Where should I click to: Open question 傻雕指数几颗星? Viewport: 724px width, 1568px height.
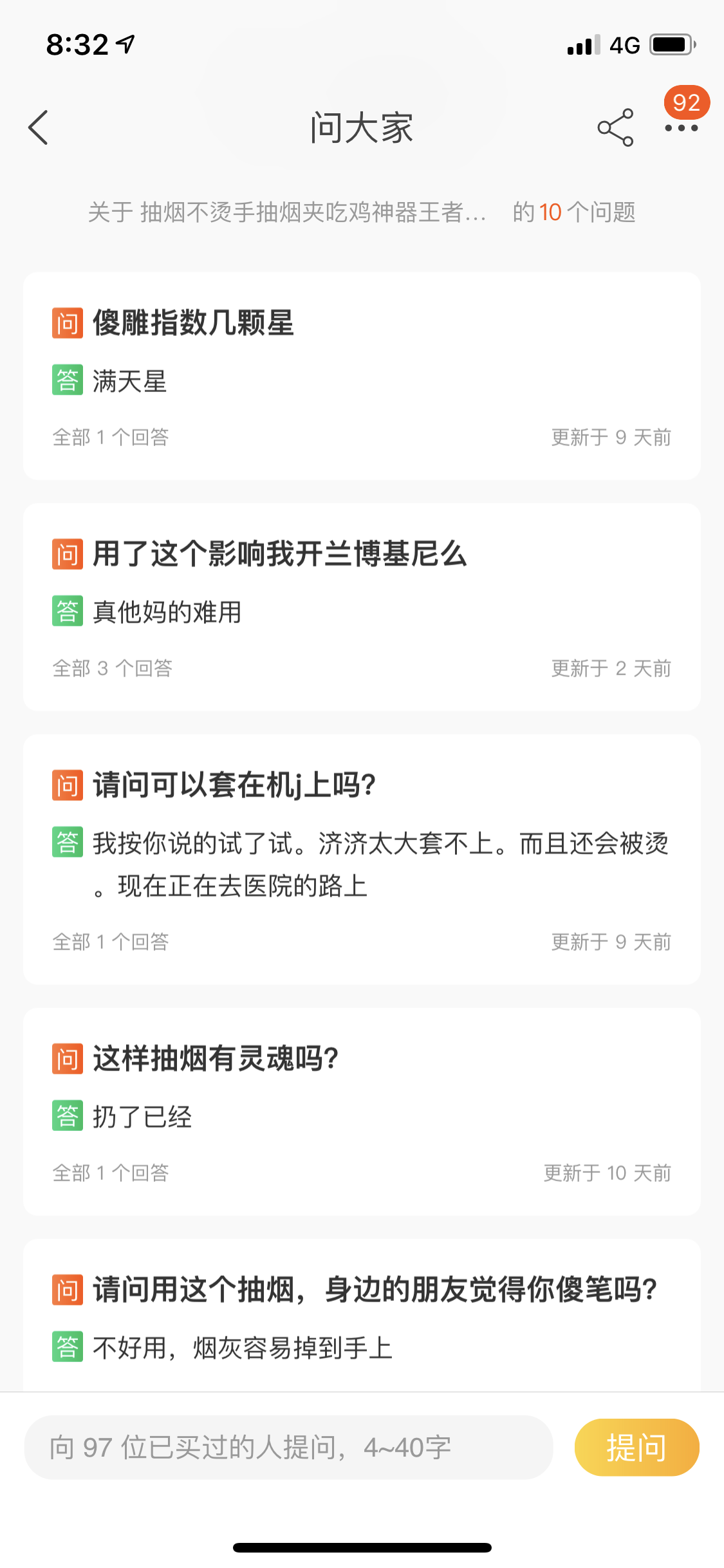[x=362, y=376]
